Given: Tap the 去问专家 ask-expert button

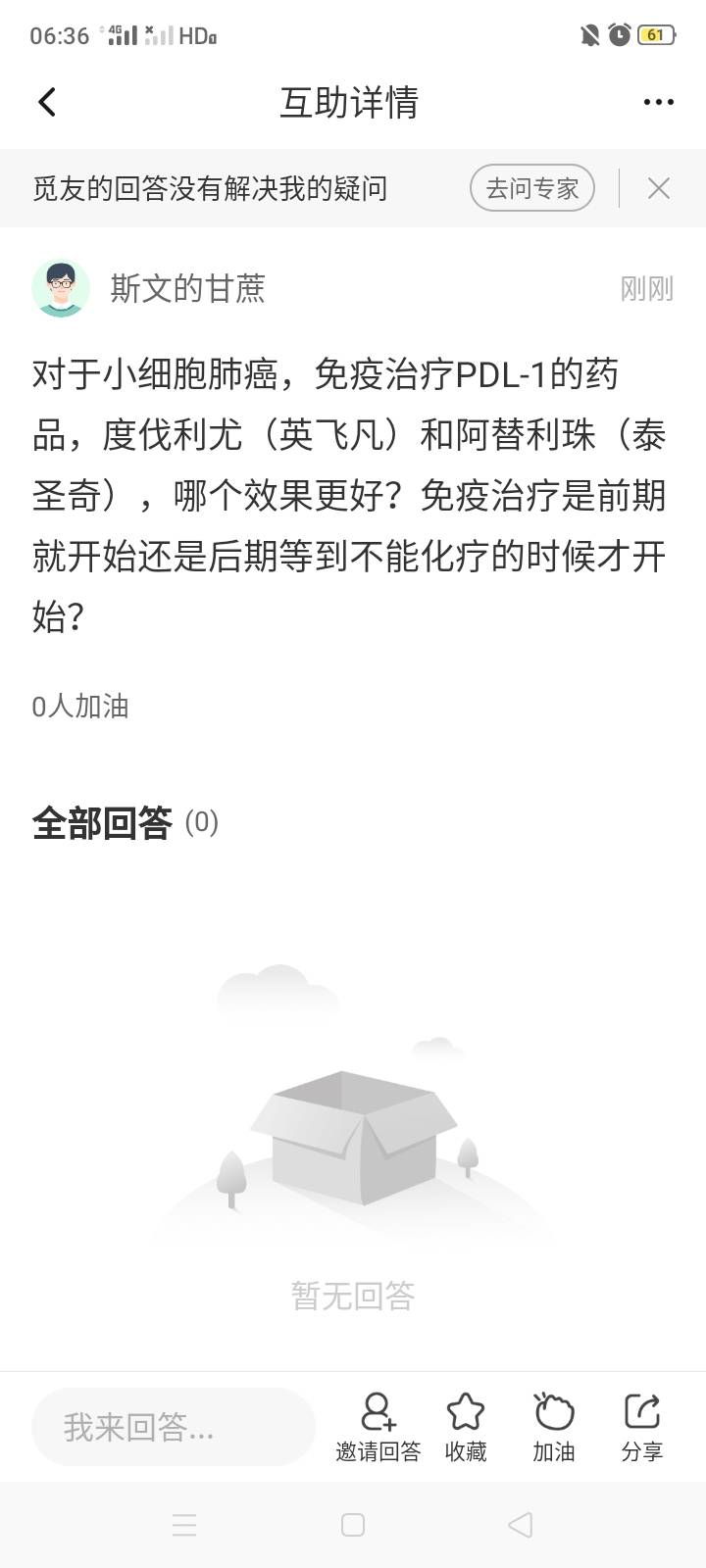Looking at the screenshot, I should coord(530,188).
